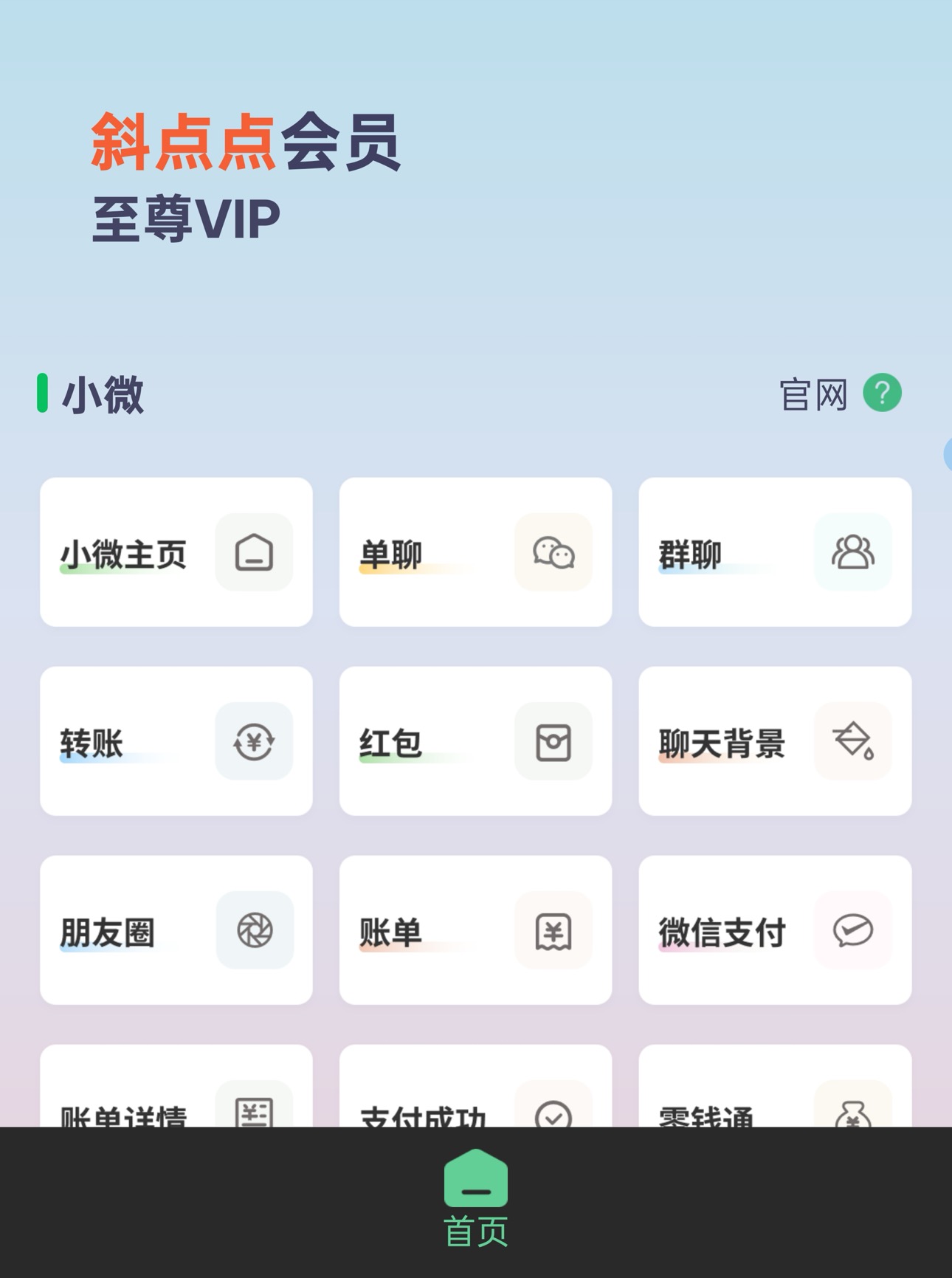Viewport: 952px width, 1278px height.
Task: Switch to the 首页 home tab
Action: pos(476,1198)
